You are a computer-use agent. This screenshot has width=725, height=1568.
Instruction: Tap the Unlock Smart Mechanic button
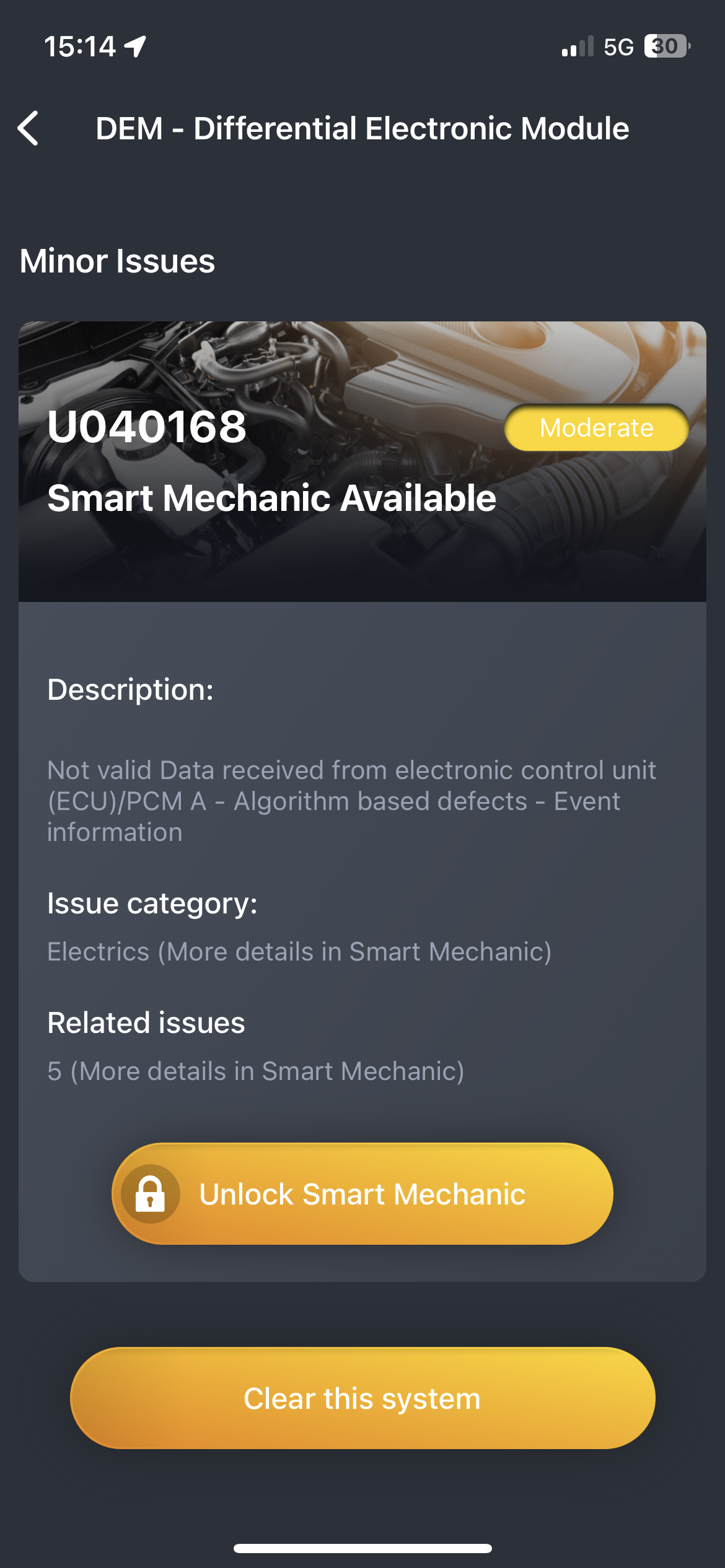(x=362, y=1193)
